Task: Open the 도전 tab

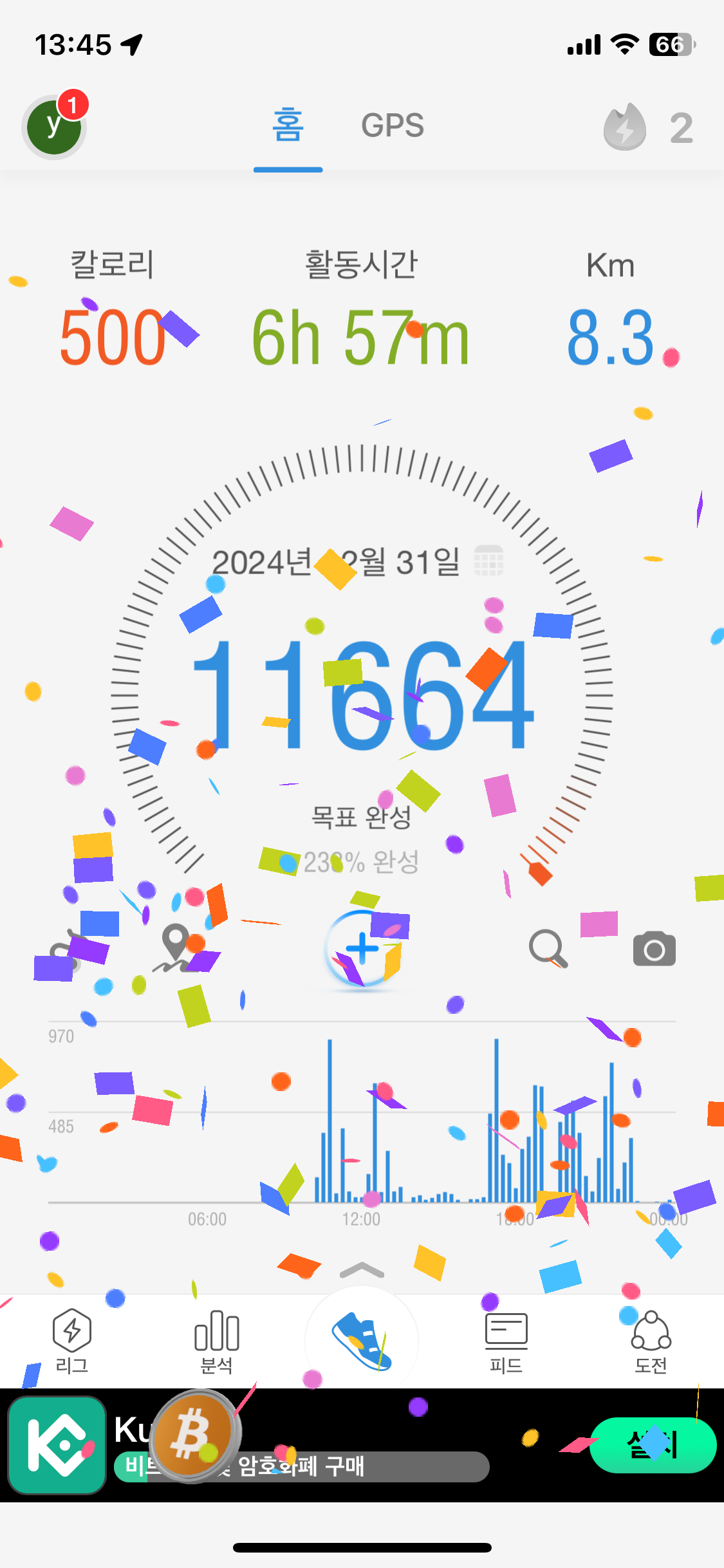Action: click(x=651, y=1341)
